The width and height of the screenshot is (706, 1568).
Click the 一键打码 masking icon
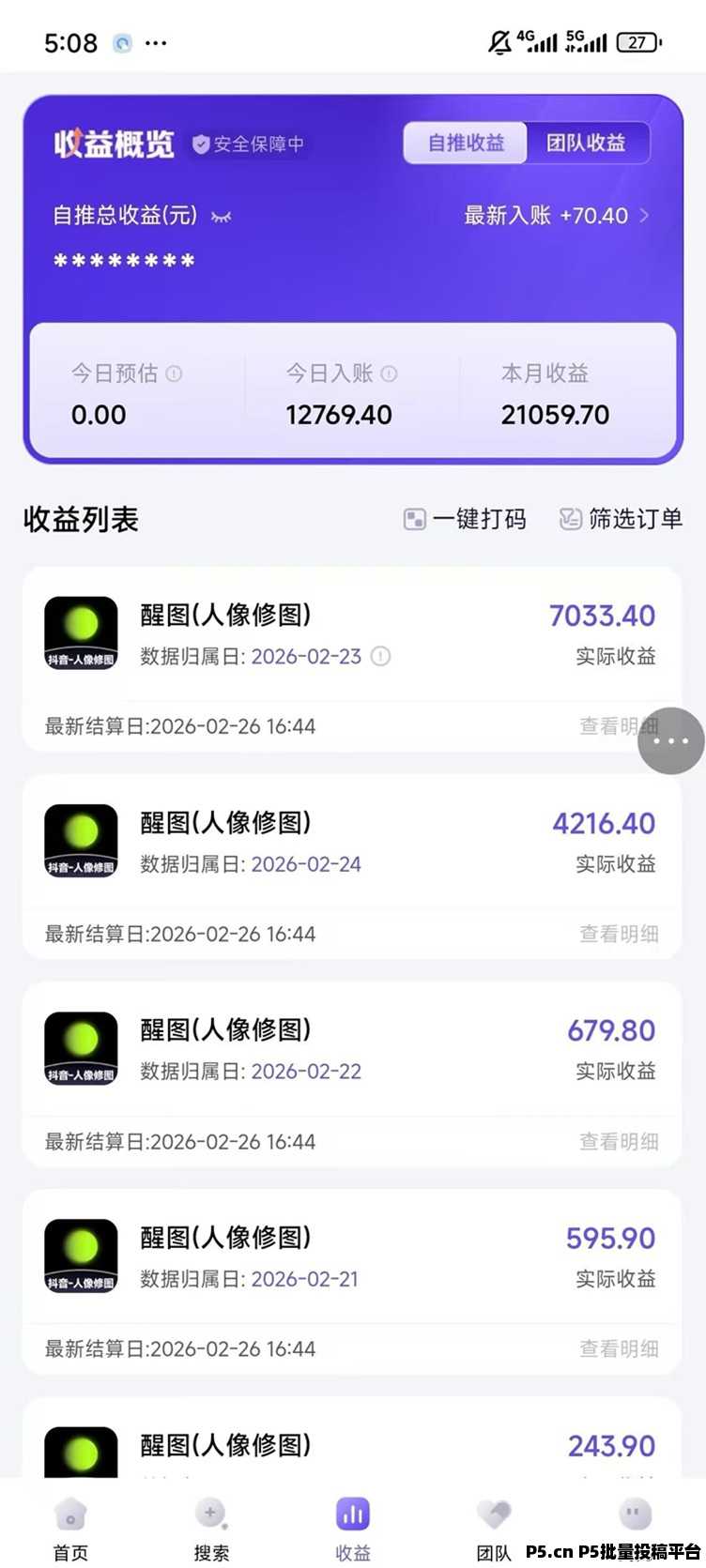(x=414, y=519)
